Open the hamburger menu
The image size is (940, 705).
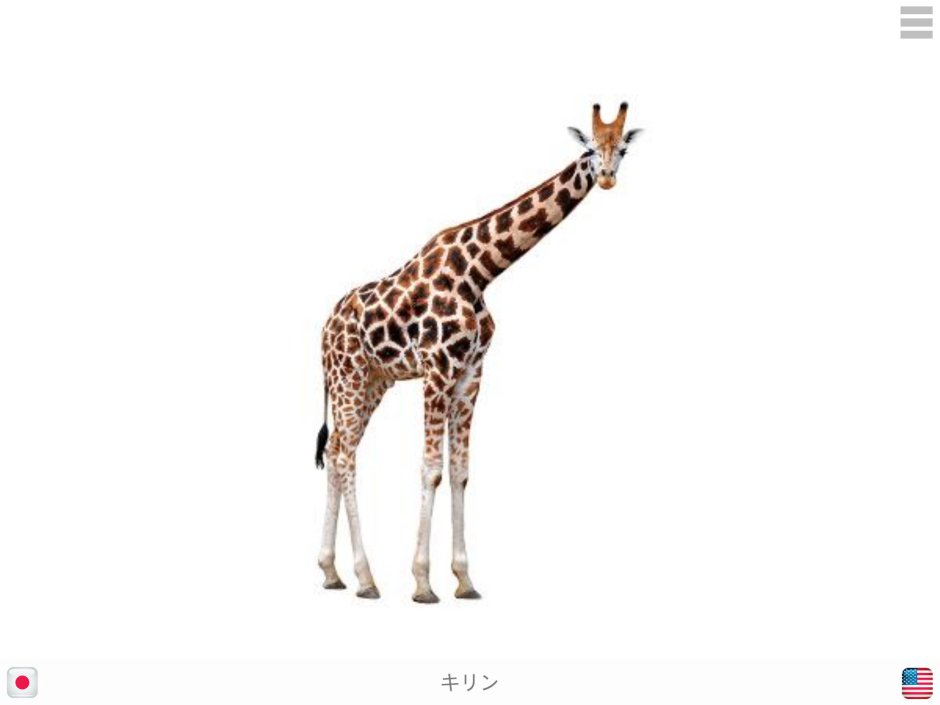point(915,22)
